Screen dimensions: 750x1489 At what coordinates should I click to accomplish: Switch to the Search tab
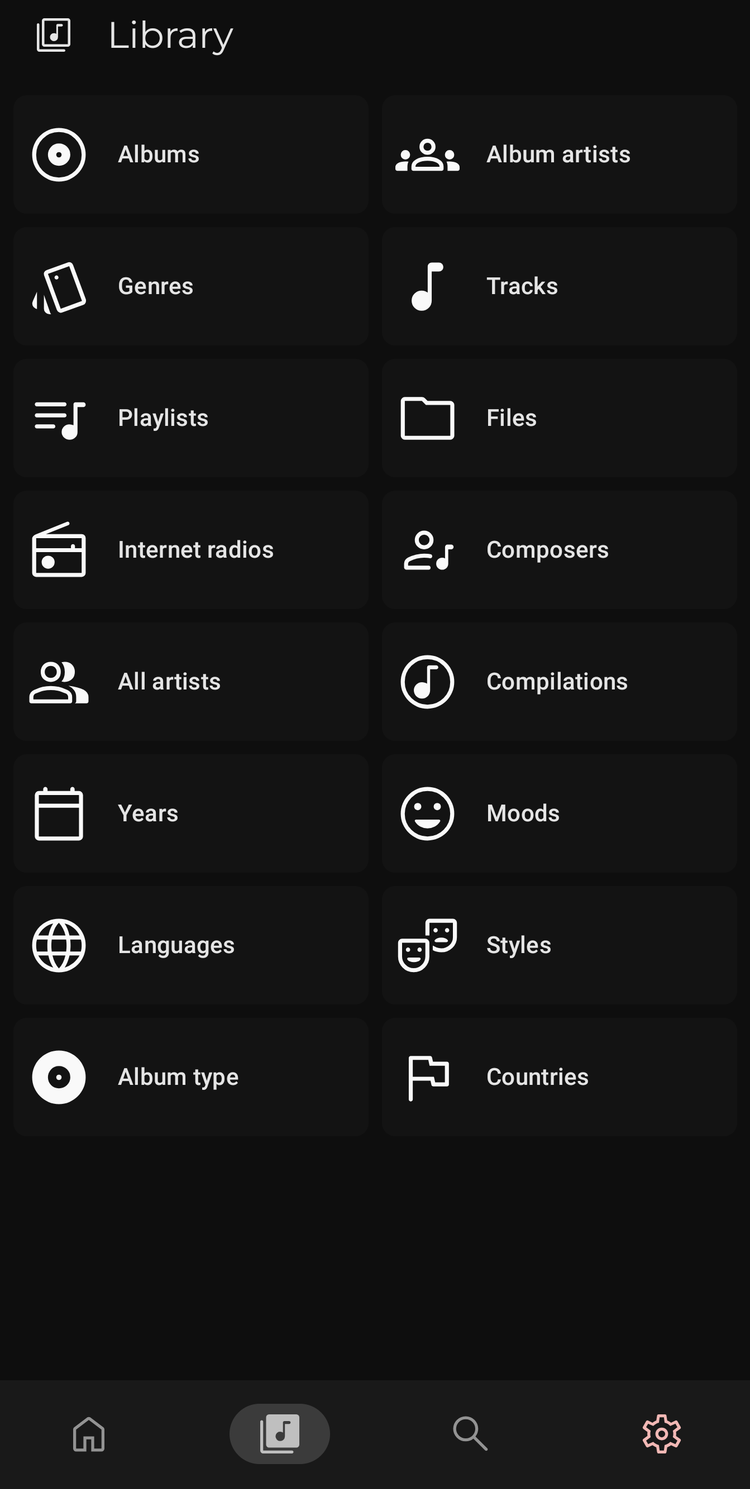[x=470, y=1433]
